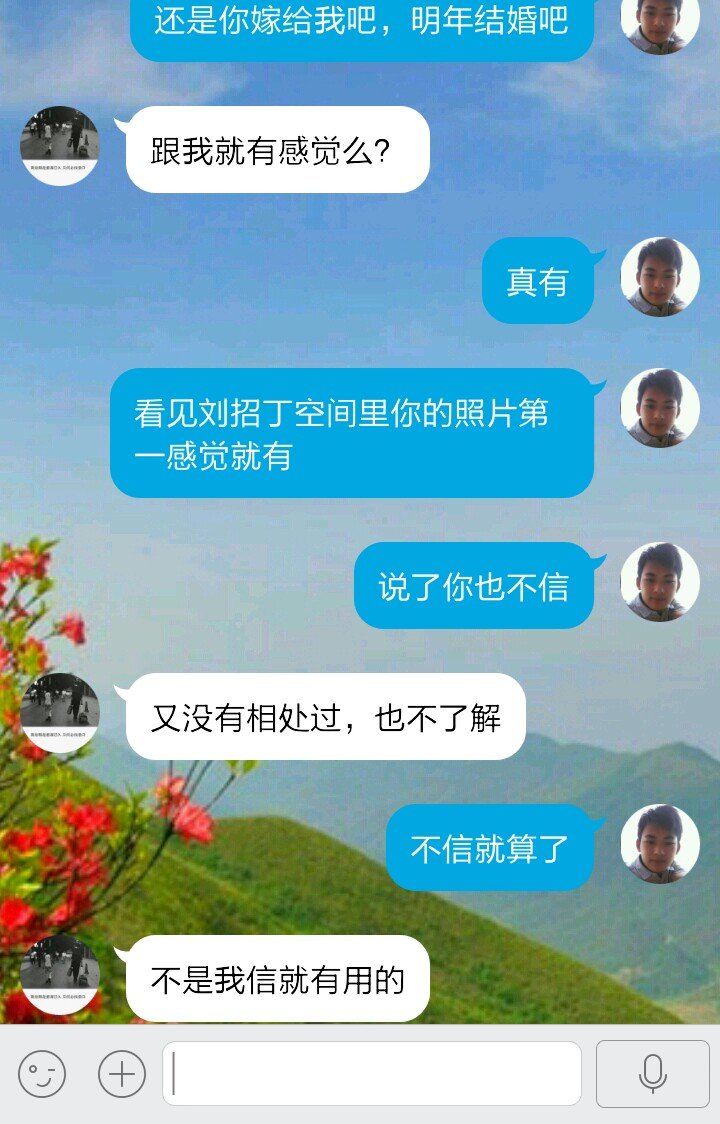Viewport: 720px width, 1124px height.
Task: Open contact avatar beside 不是我信就有用的 message
Action: coord(60,975)
